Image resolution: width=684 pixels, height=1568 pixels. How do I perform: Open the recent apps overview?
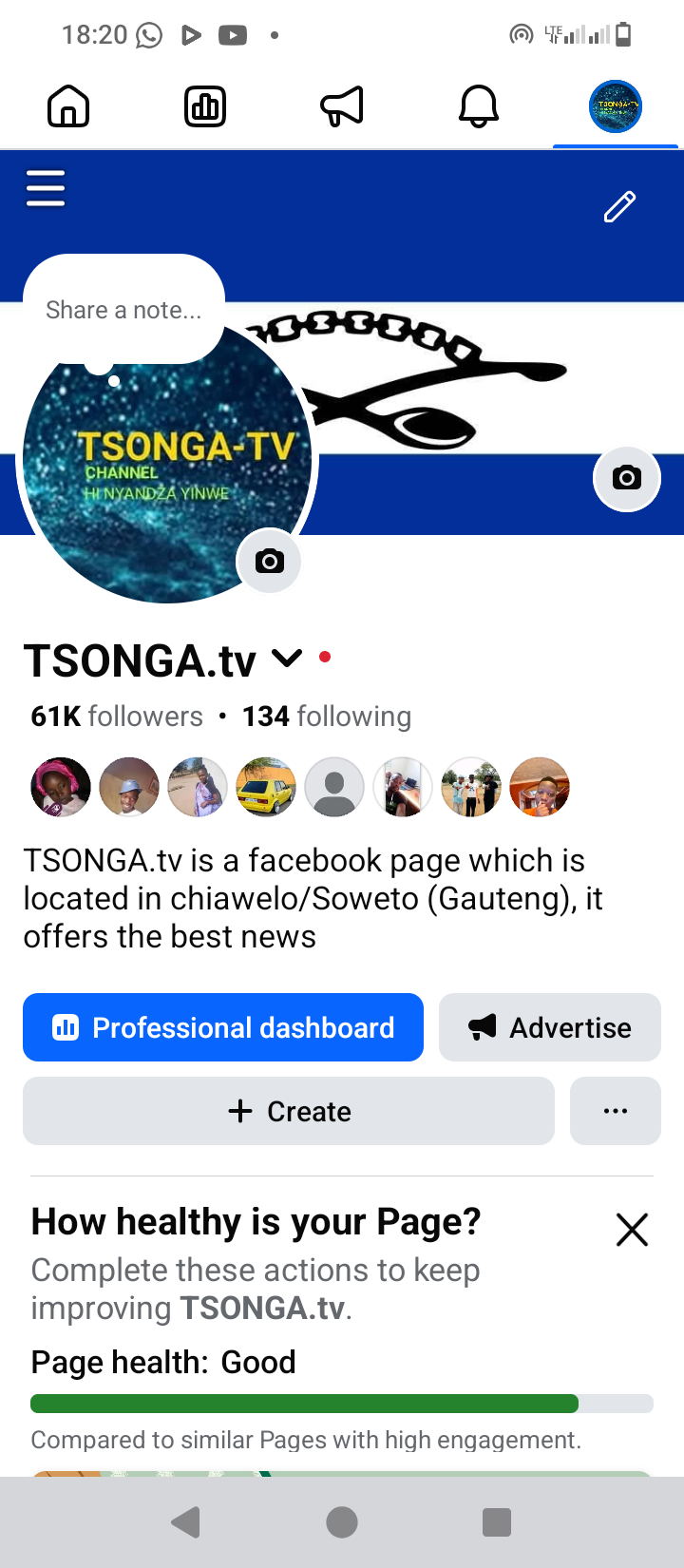[497, 1522]
